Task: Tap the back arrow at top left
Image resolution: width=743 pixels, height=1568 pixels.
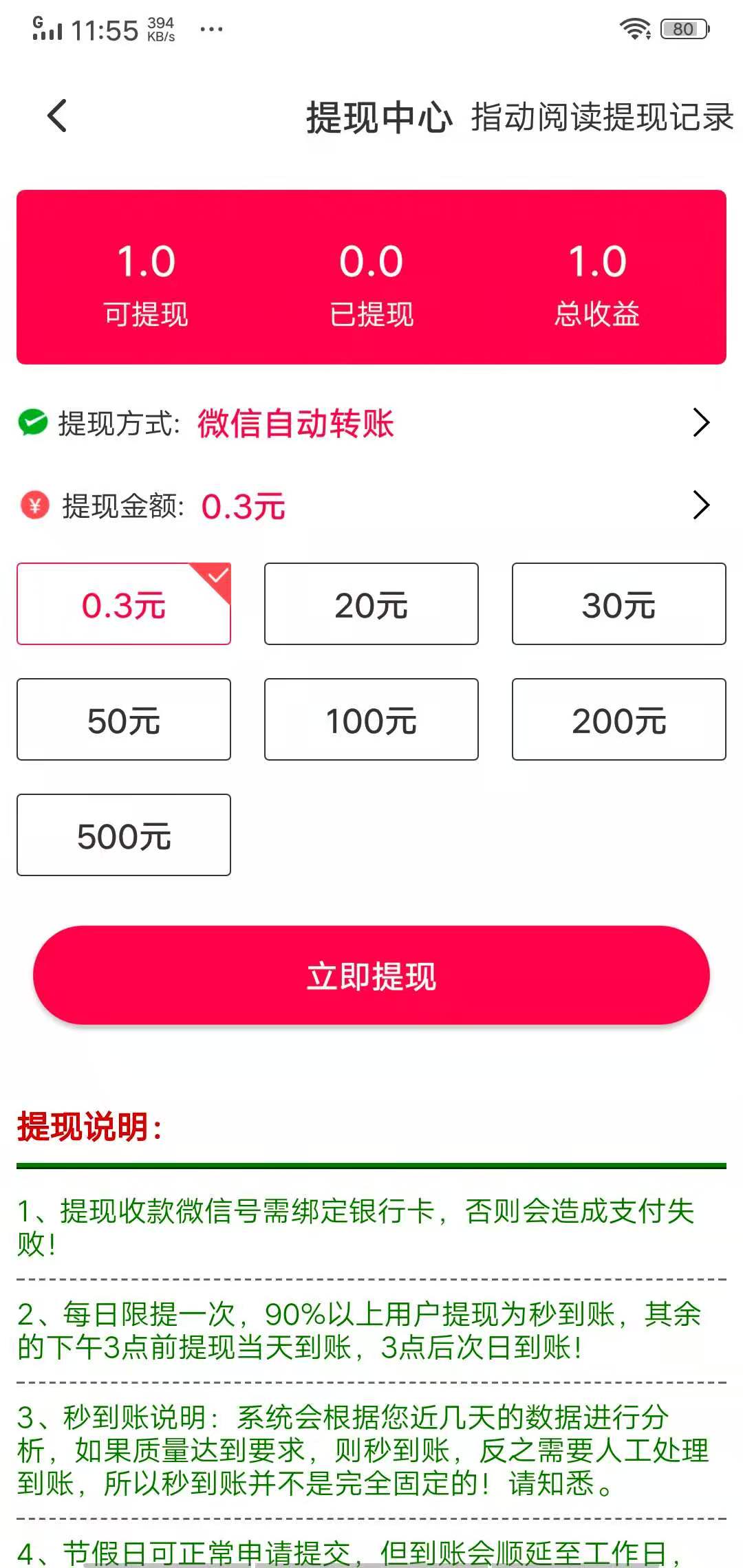Action: [x=56, y=116]
